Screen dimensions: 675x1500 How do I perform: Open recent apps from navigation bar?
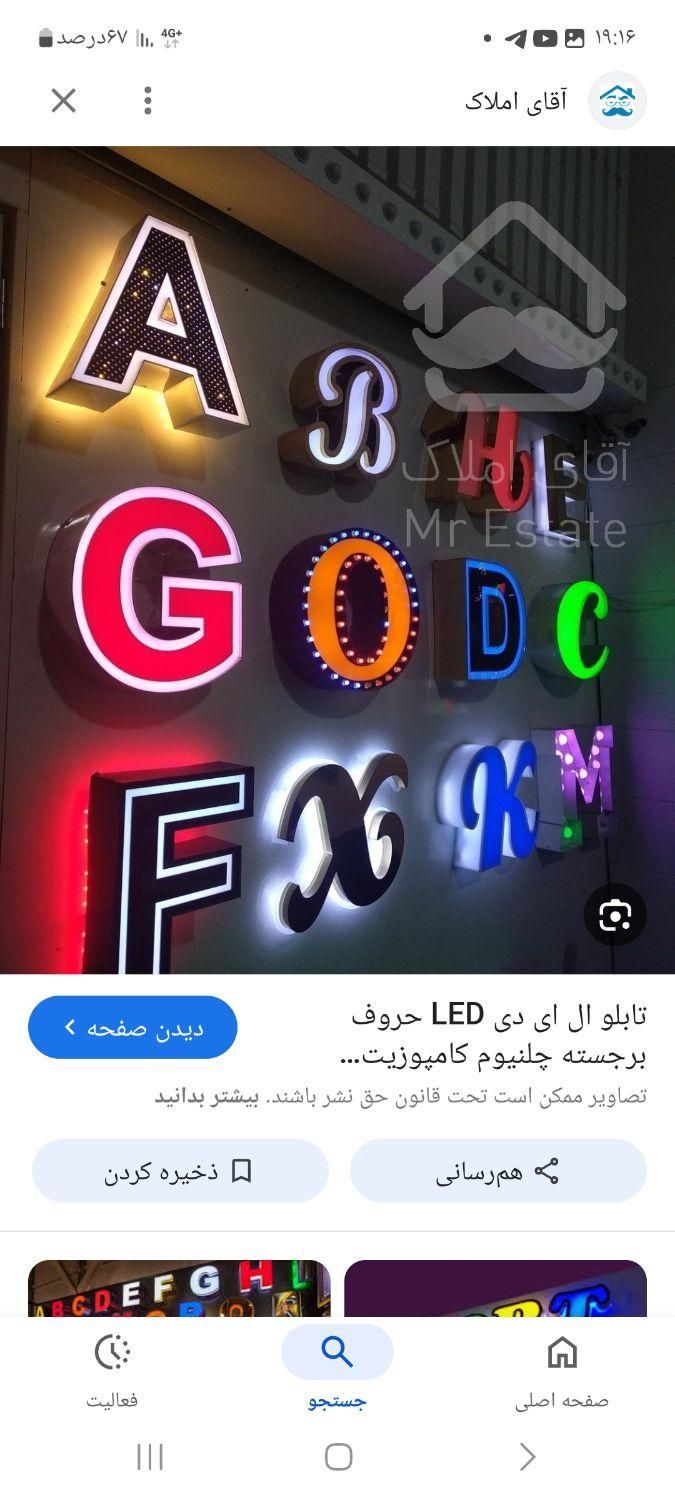pyautogui.click(x=150, y=1457)
